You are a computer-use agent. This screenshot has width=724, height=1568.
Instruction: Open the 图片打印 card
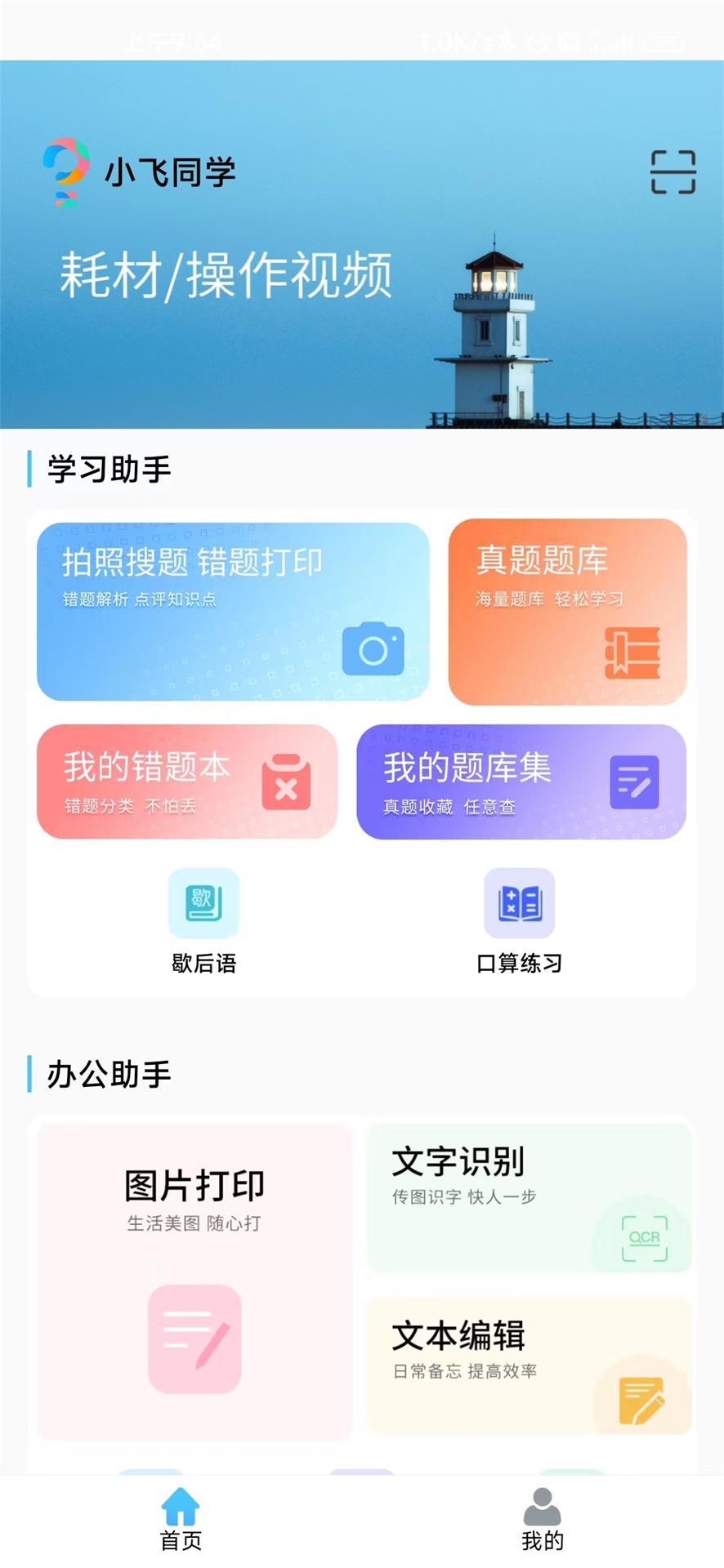[194, 1281]
